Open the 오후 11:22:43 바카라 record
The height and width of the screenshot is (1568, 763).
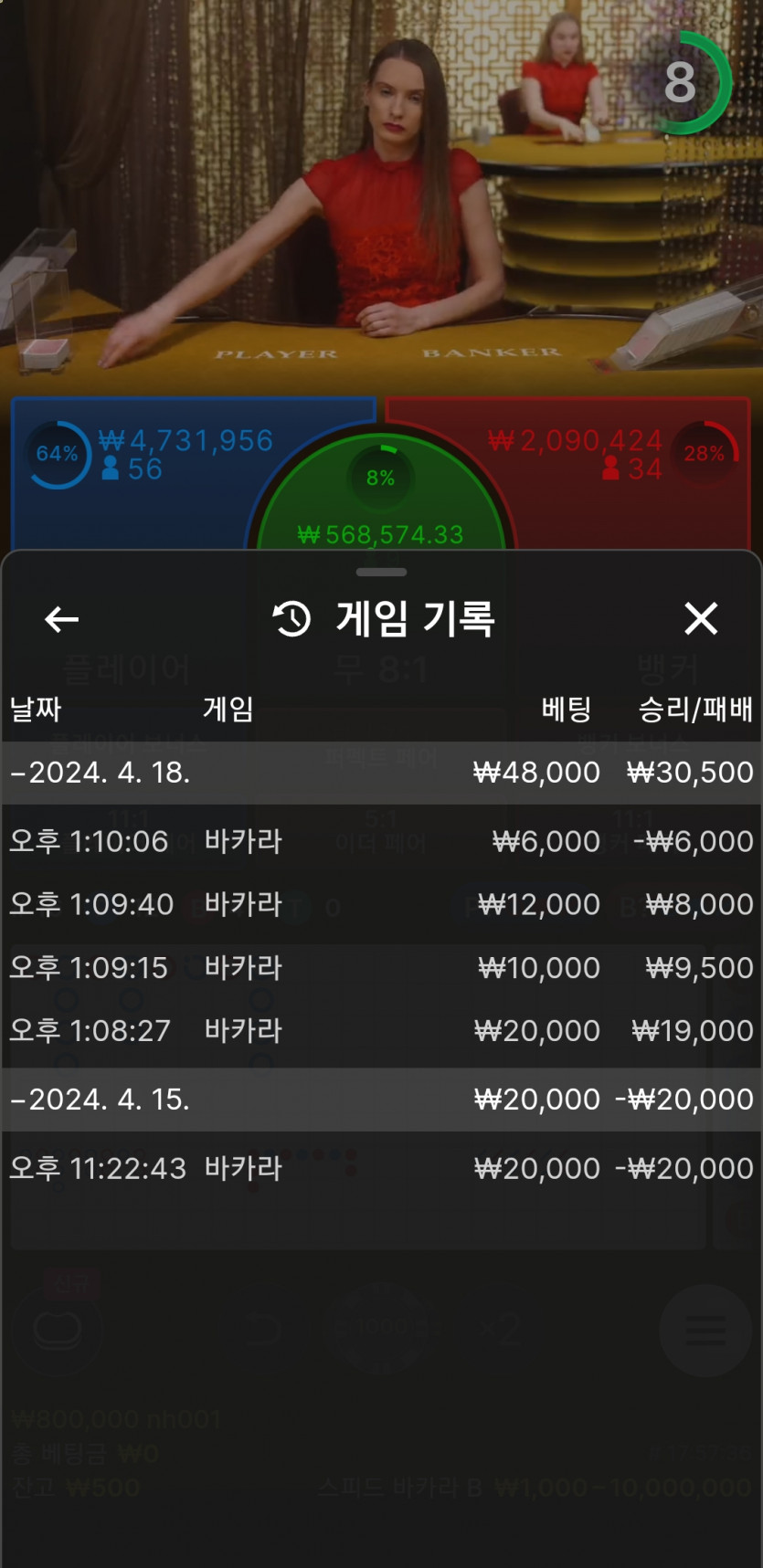[381, 1168]
